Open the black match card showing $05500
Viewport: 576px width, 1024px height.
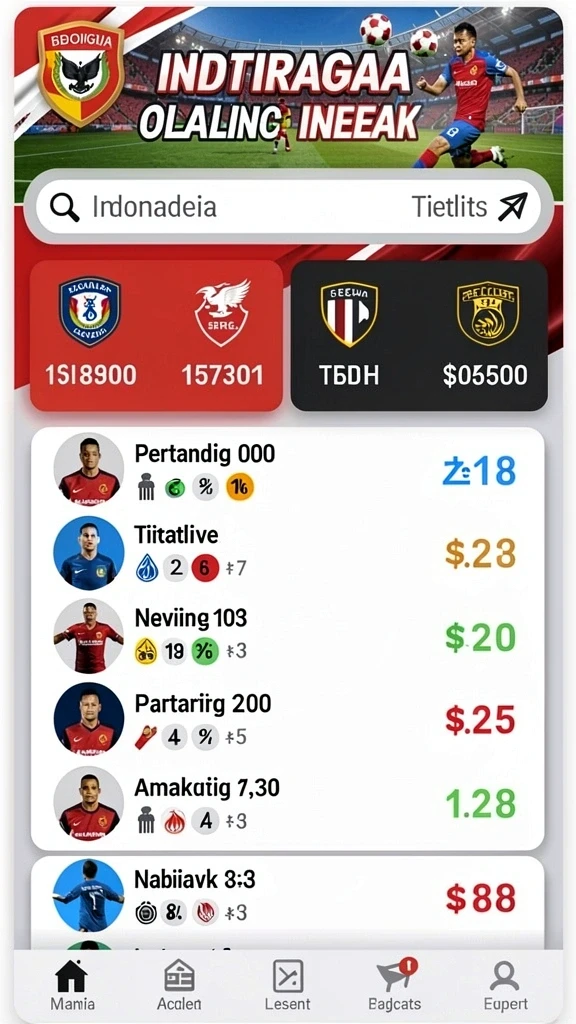pyautogui.click(x=419, y=336)
